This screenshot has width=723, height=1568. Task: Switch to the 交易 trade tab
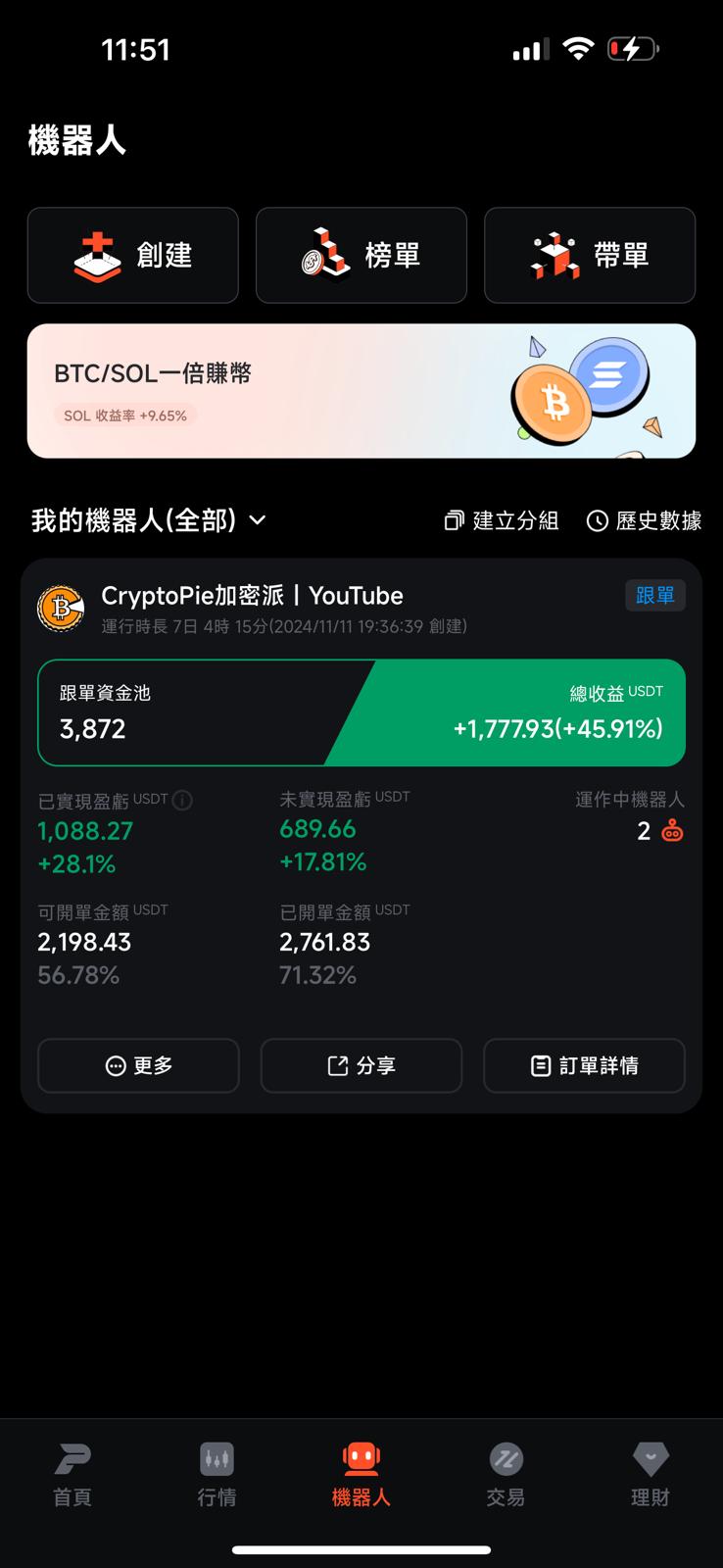[506, 1474]
